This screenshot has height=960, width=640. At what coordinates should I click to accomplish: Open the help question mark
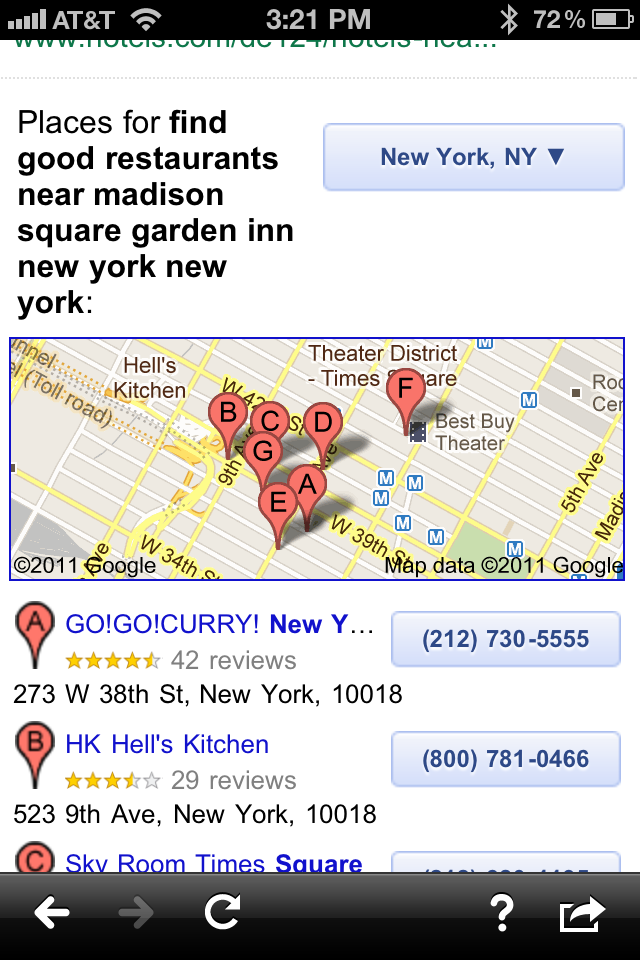click(502, 913)
